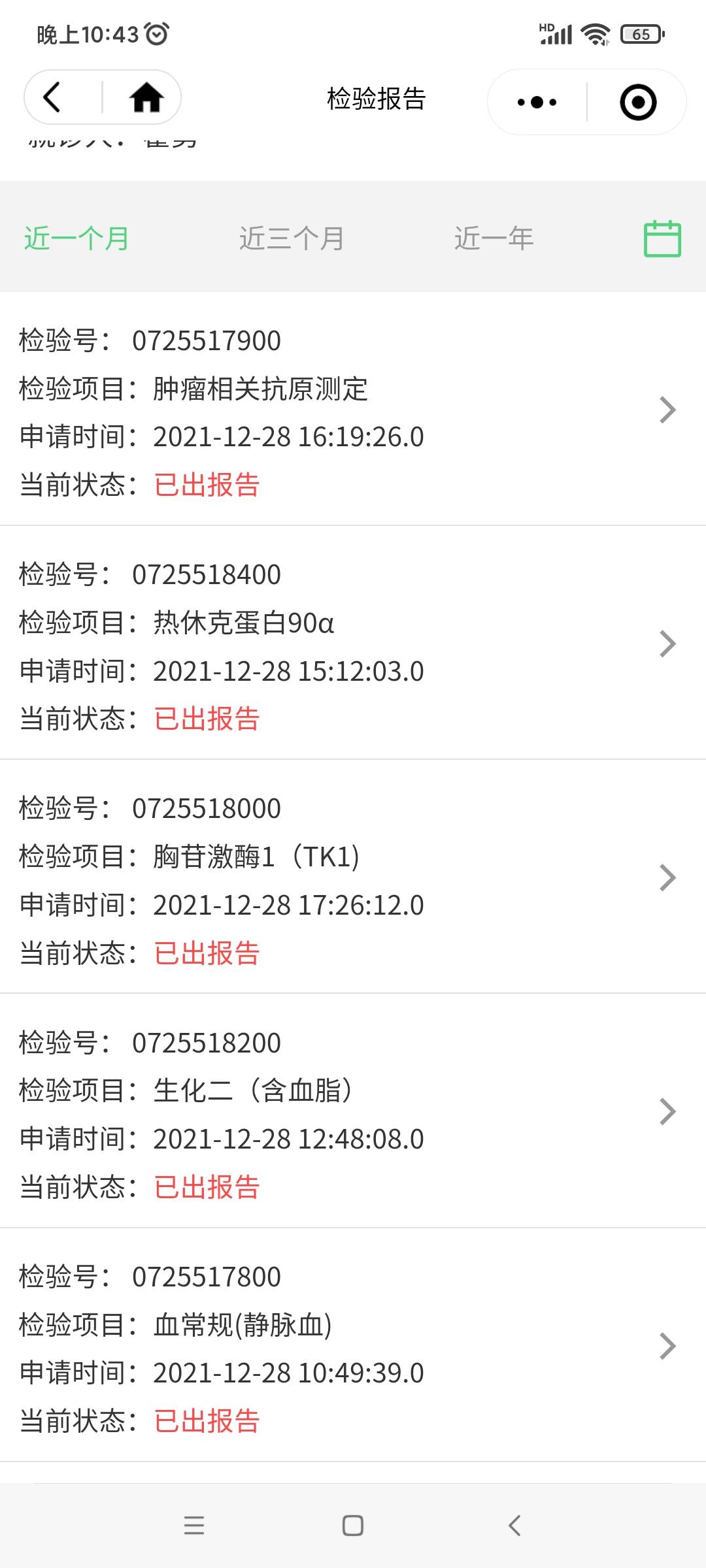The height and width of the screenshot is (1568, 706).
Task: Tap the system recent apps button
Action: point(194,1526)
